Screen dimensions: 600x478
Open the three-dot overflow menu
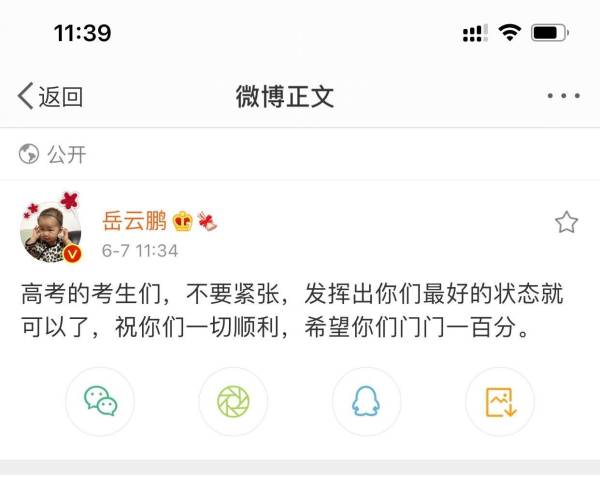[563, 97]
